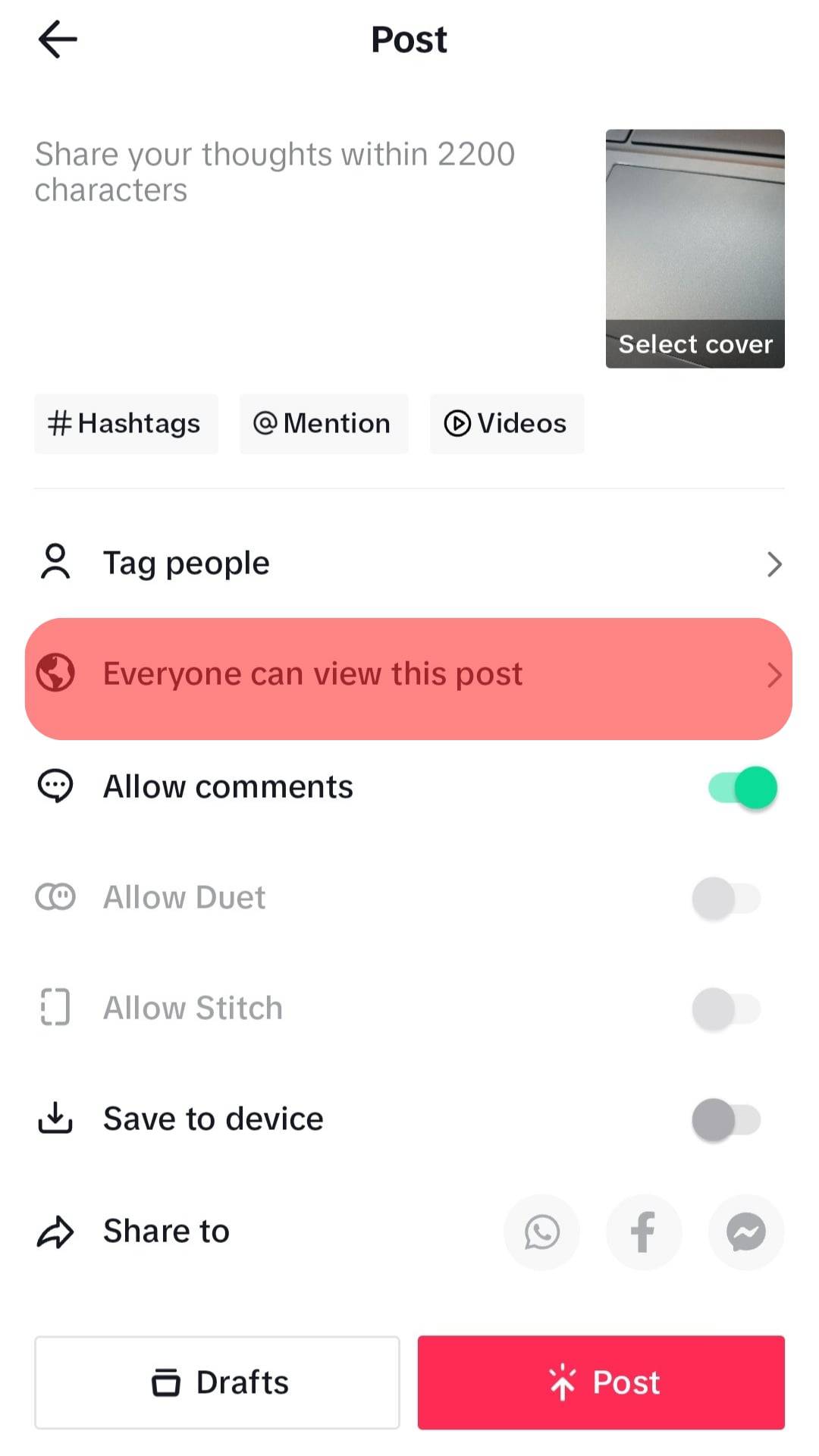Image resolution: width=819 pixels, height=1456 pixels.
Task: Add Hashtags to the caption
Action: click(126, 423)
